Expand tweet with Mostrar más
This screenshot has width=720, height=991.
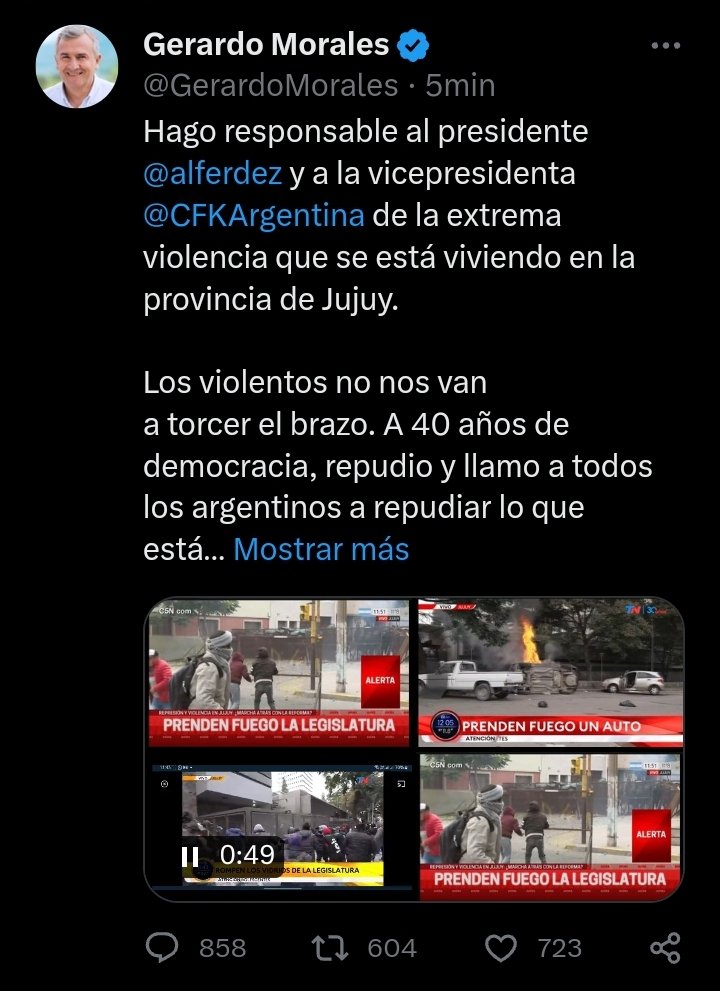click(x=321, y=549)
